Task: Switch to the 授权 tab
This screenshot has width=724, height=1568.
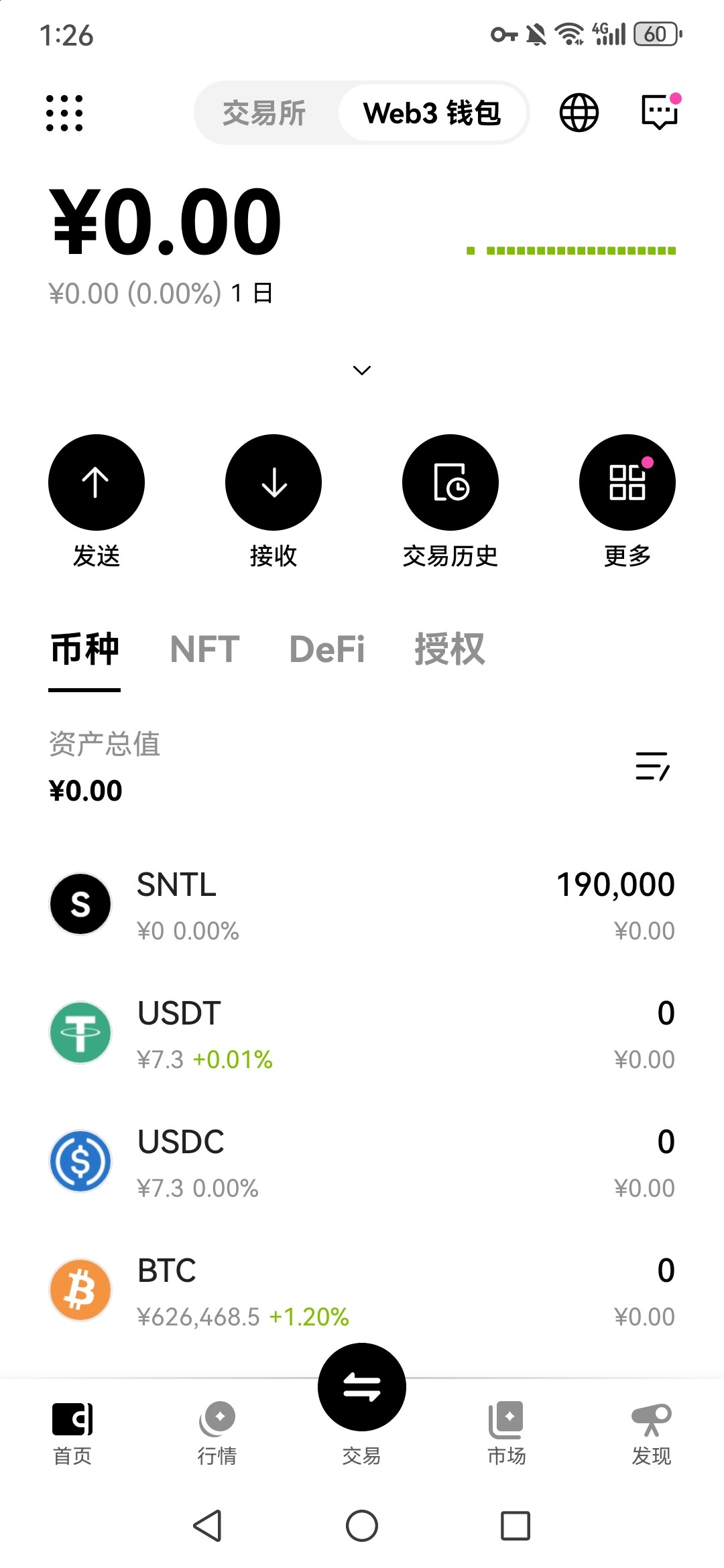Action: (x=449, y=649)
